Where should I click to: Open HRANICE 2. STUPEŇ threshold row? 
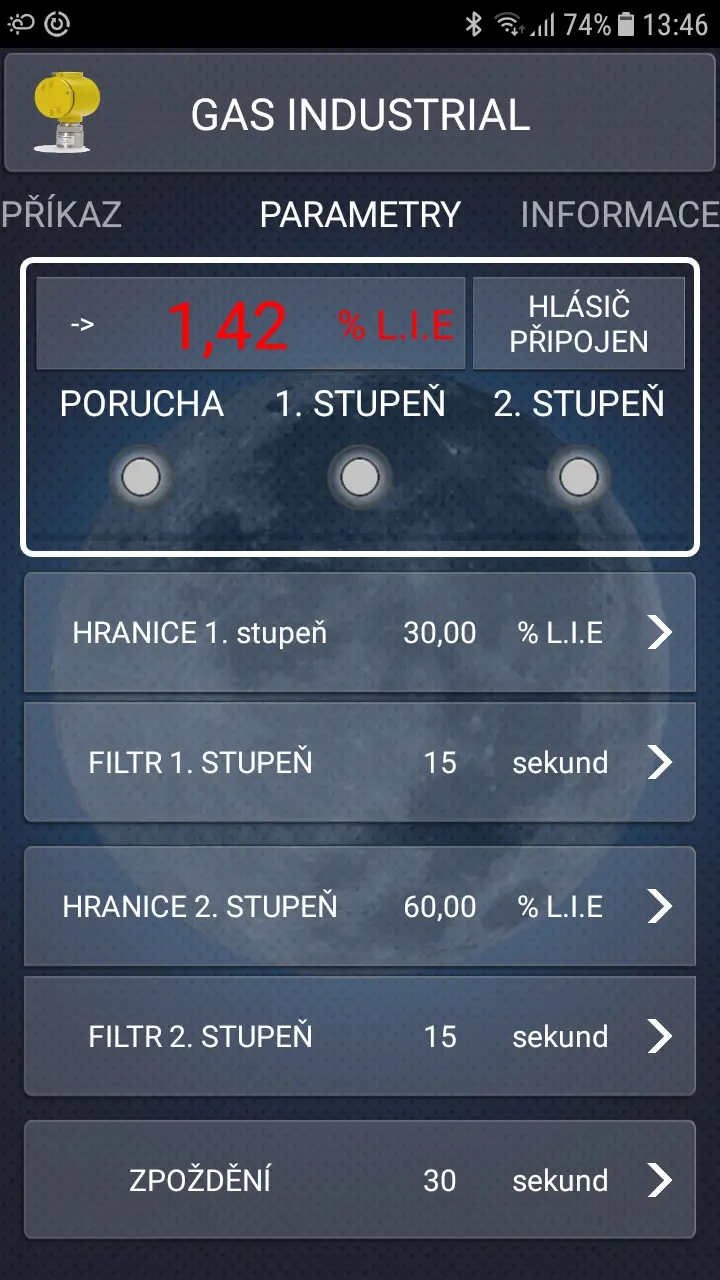pos(360,906)
